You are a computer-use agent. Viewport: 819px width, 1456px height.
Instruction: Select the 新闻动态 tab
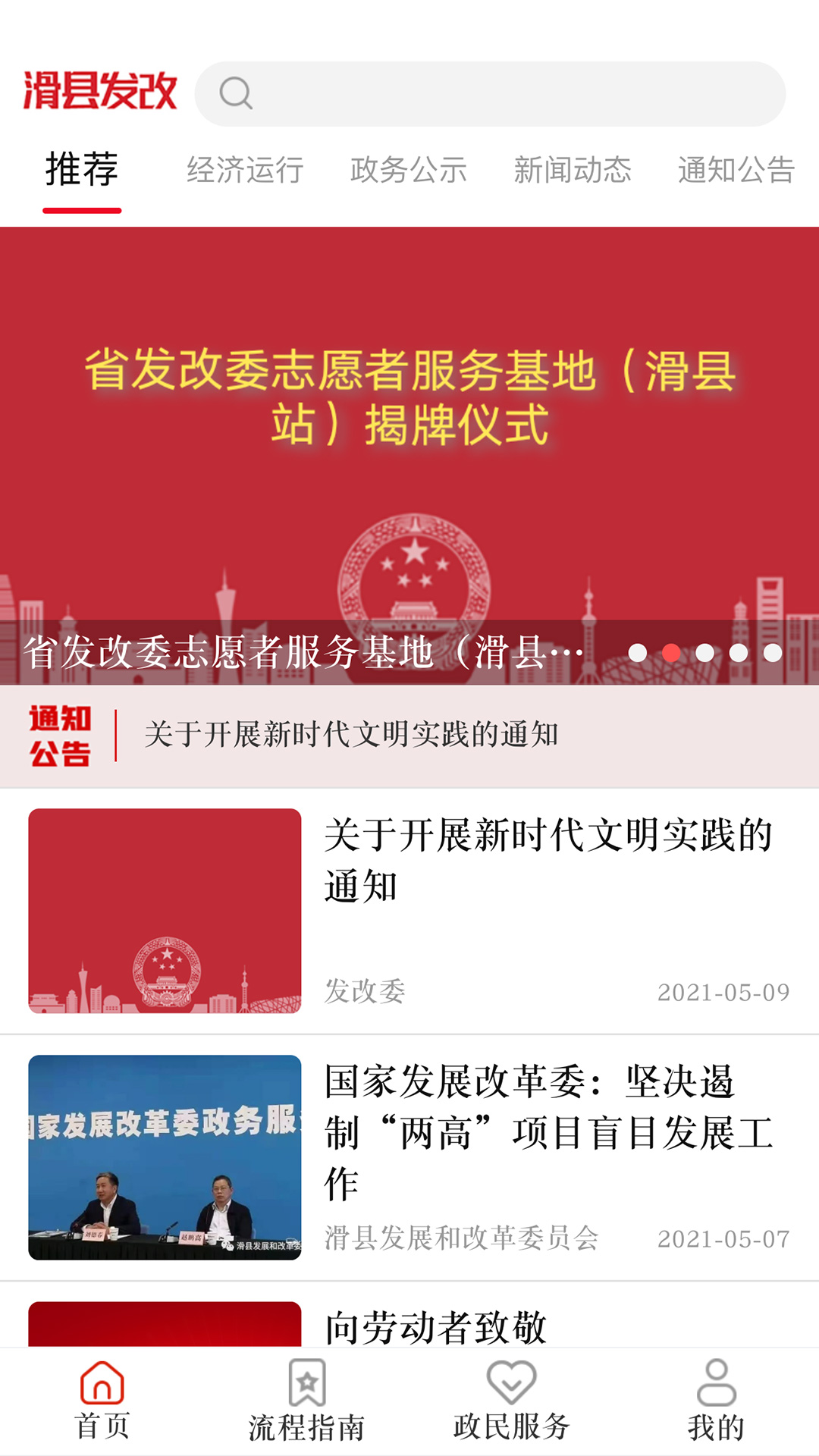(x=573, y=170)
